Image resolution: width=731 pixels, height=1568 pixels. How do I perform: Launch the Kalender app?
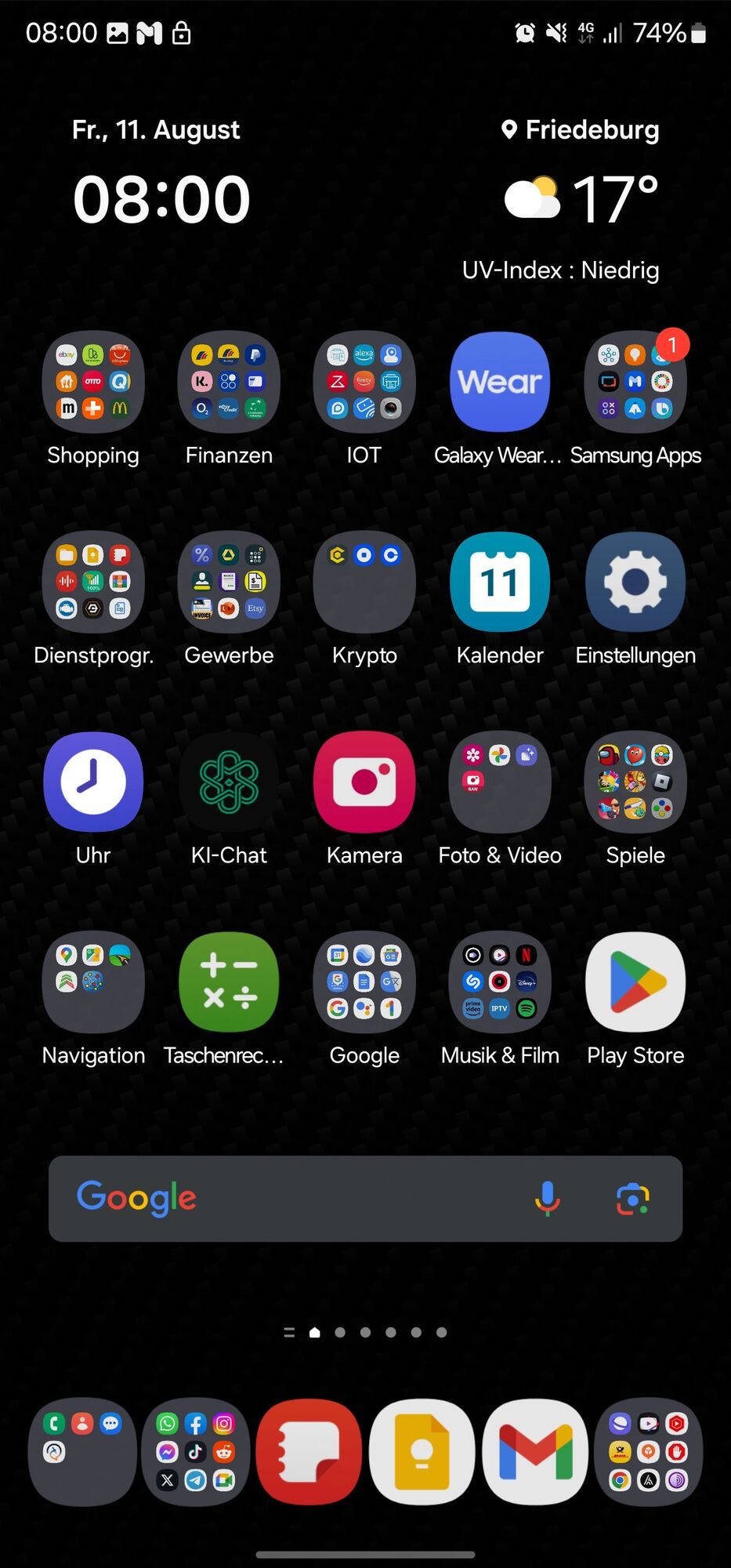[x=500, y=582]
